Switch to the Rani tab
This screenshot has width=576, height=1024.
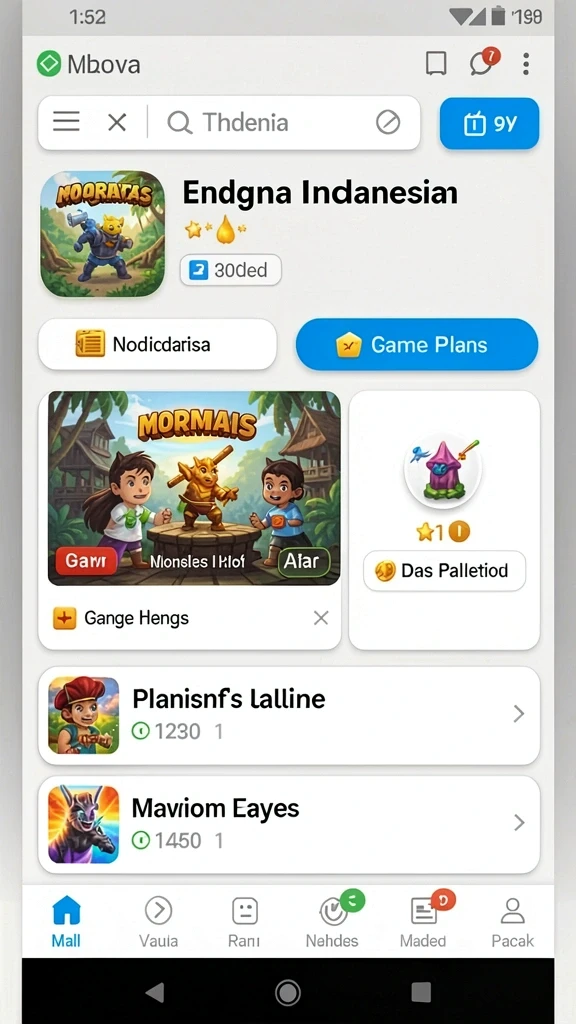point(244,921)
